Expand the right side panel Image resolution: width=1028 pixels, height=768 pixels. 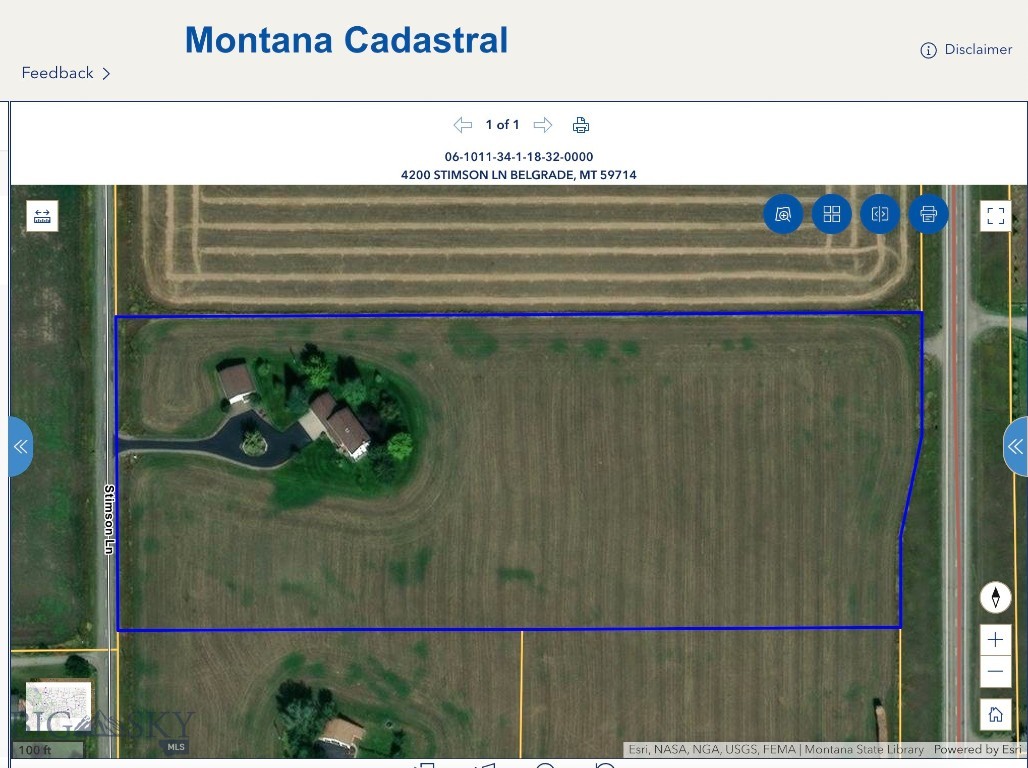point(1015,447)
